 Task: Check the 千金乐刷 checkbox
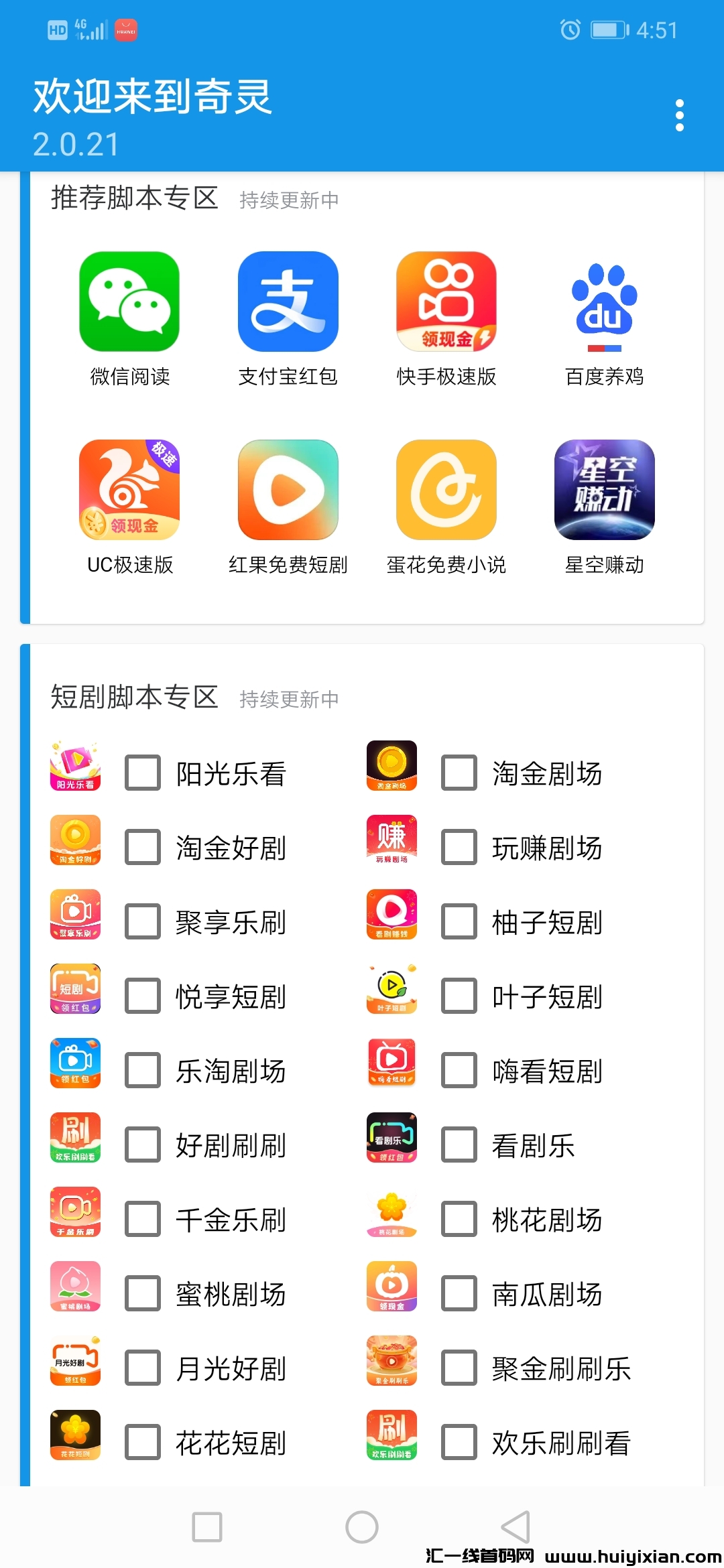pyautogui.click(x=143, y=1220)
